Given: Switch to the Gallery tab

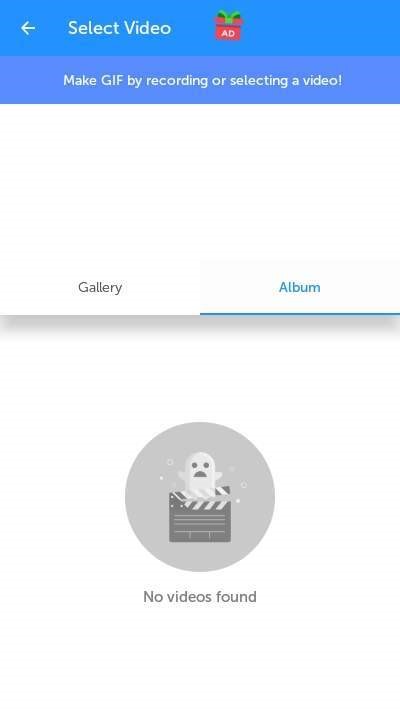Looking at the screenshot, I should click(x=100, y=288).
